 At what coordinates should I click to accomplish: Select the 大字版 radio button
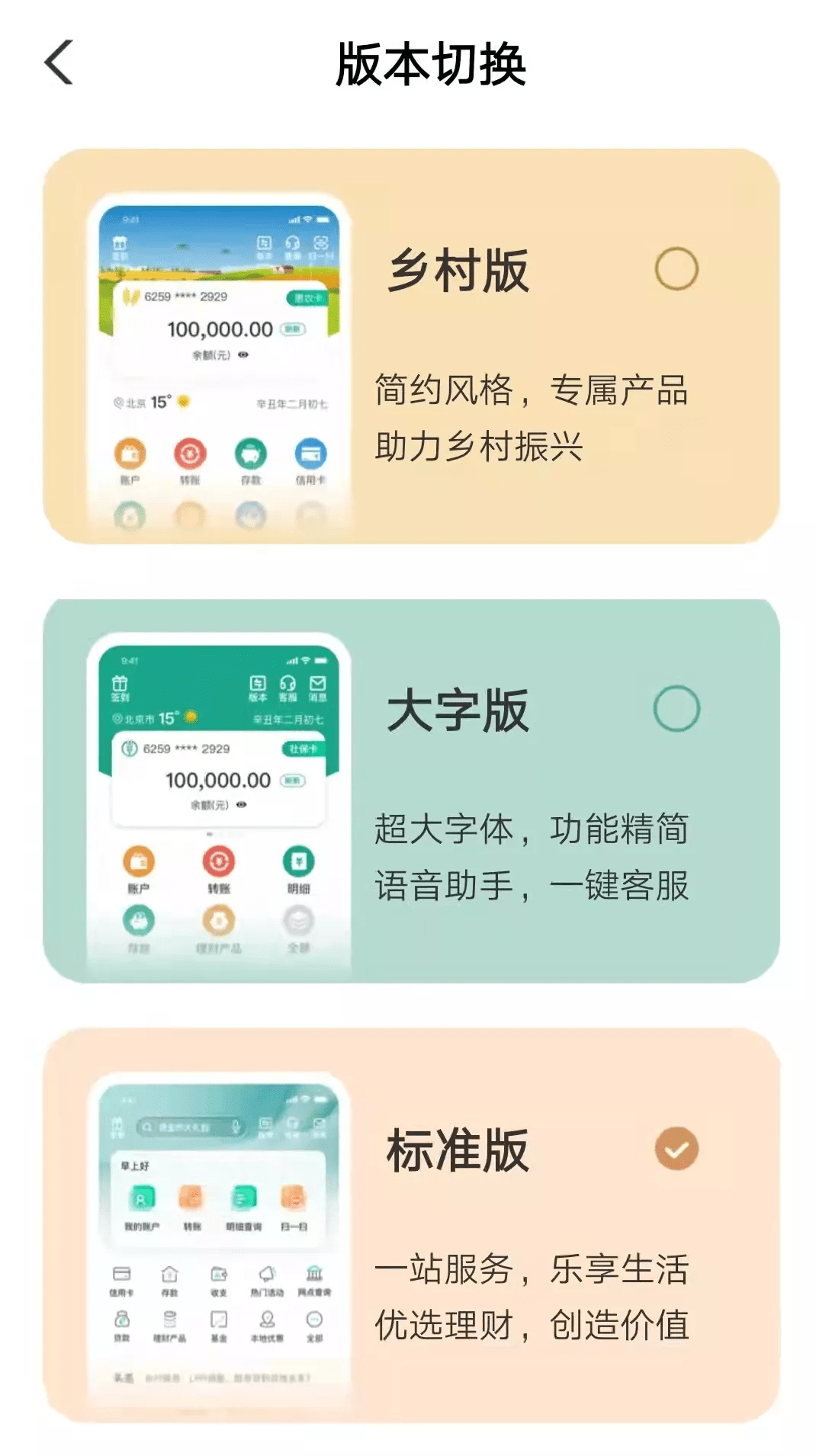pos(676,708)
